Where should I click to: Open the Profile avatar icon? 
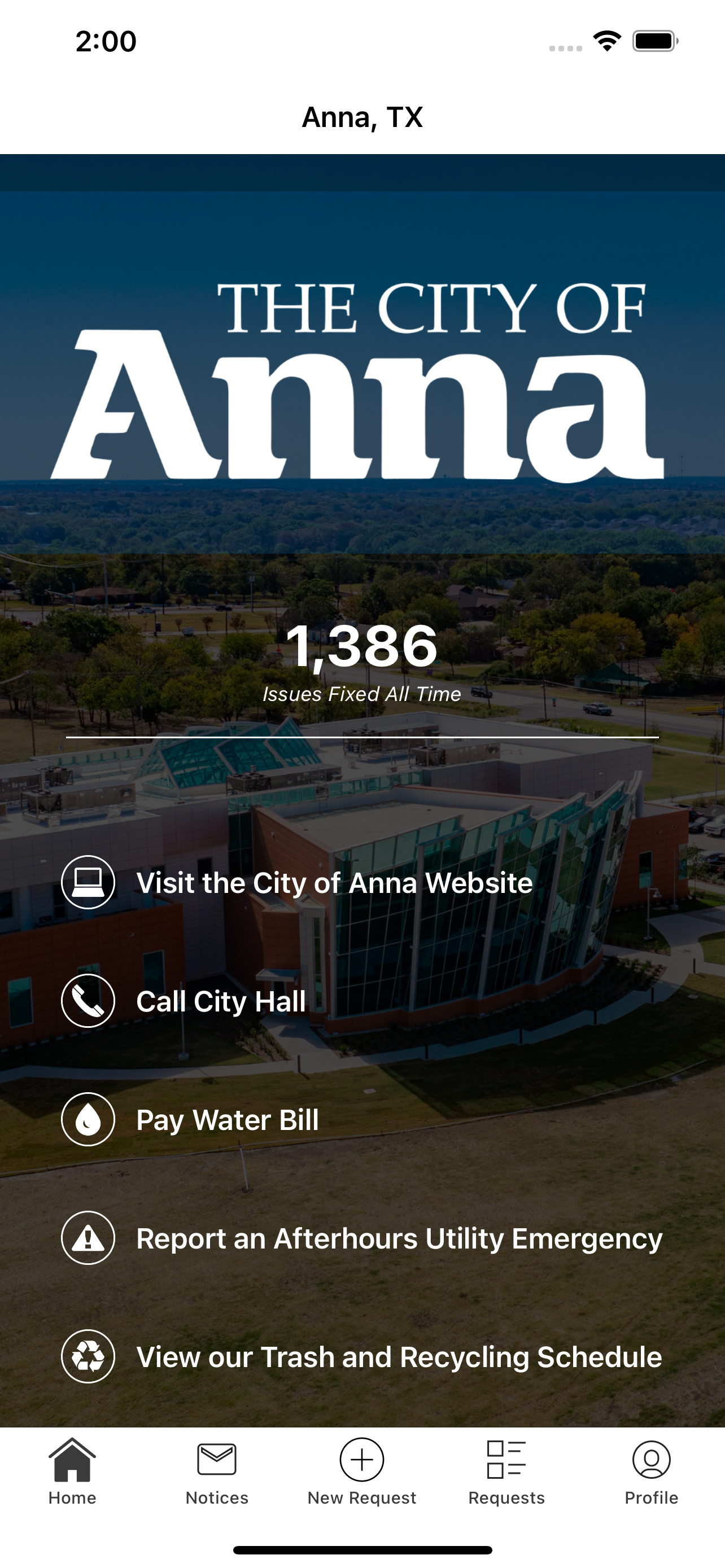[650, 1459]
